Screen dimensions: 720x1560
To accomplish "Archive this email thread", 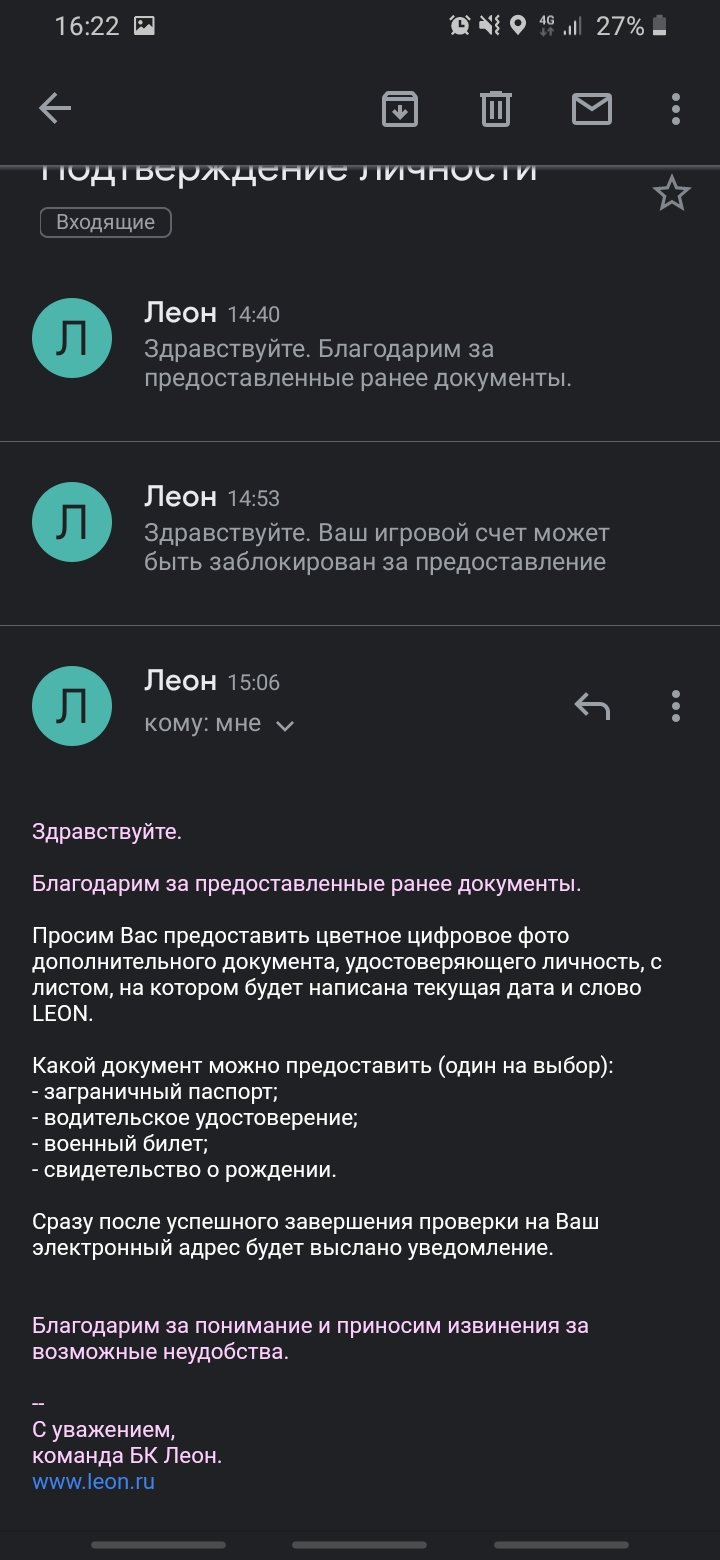I will [x=400, y=108].
